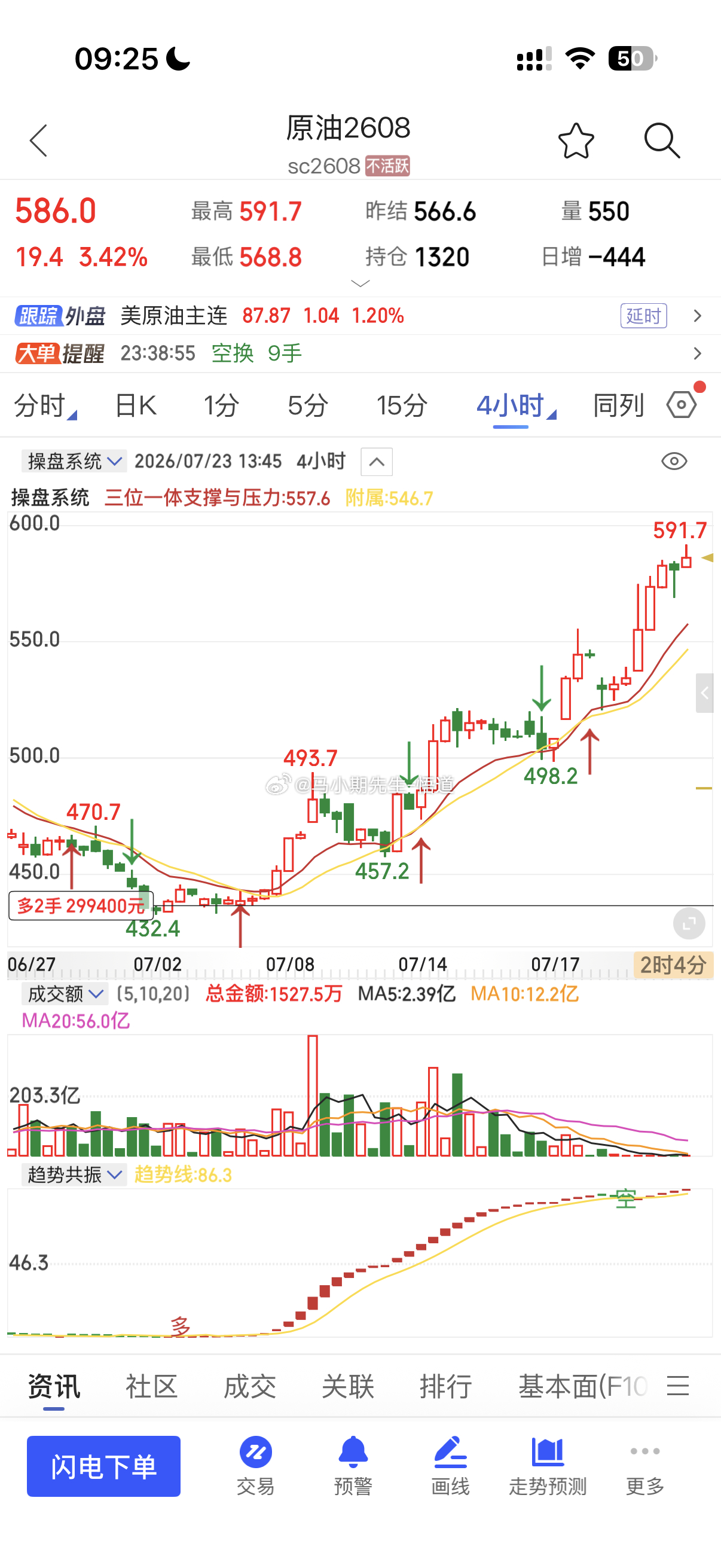Expand the chart to fullscreen
Image resolution: width=721 pixels, height=1568 pixels.
click(x=689, y=923)
